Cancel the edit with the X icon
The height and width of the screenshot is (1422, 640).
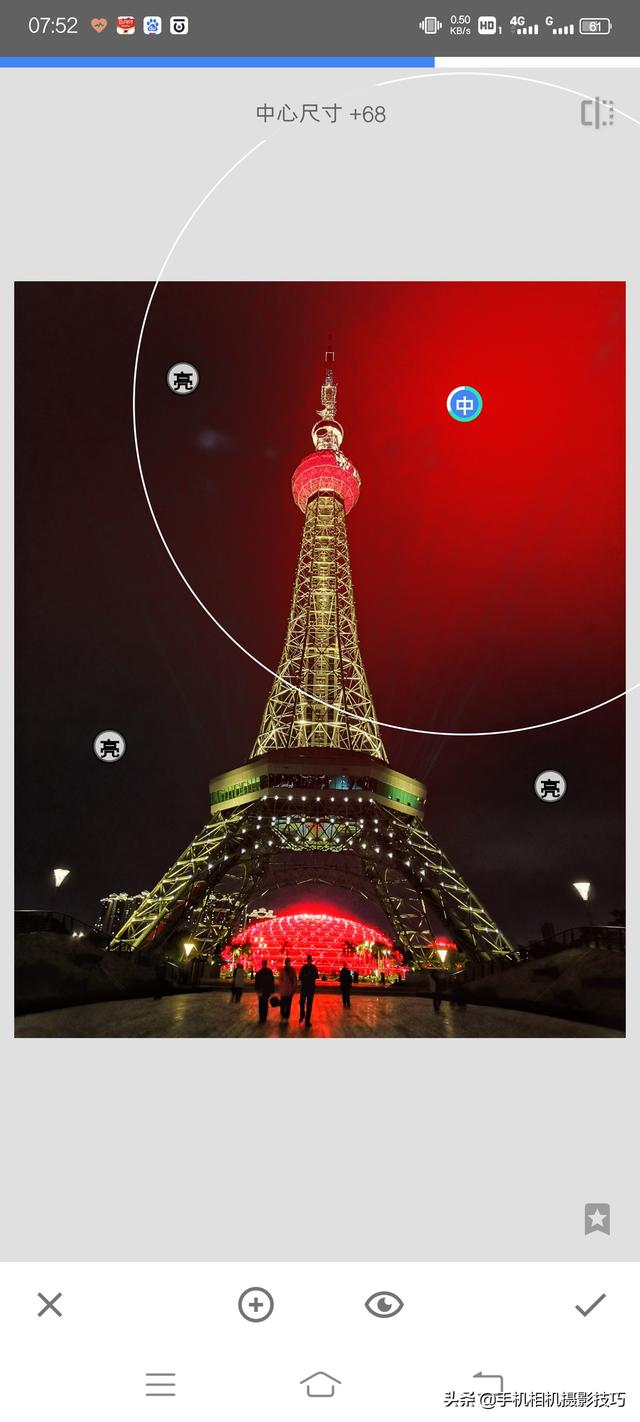point(50,1304)
